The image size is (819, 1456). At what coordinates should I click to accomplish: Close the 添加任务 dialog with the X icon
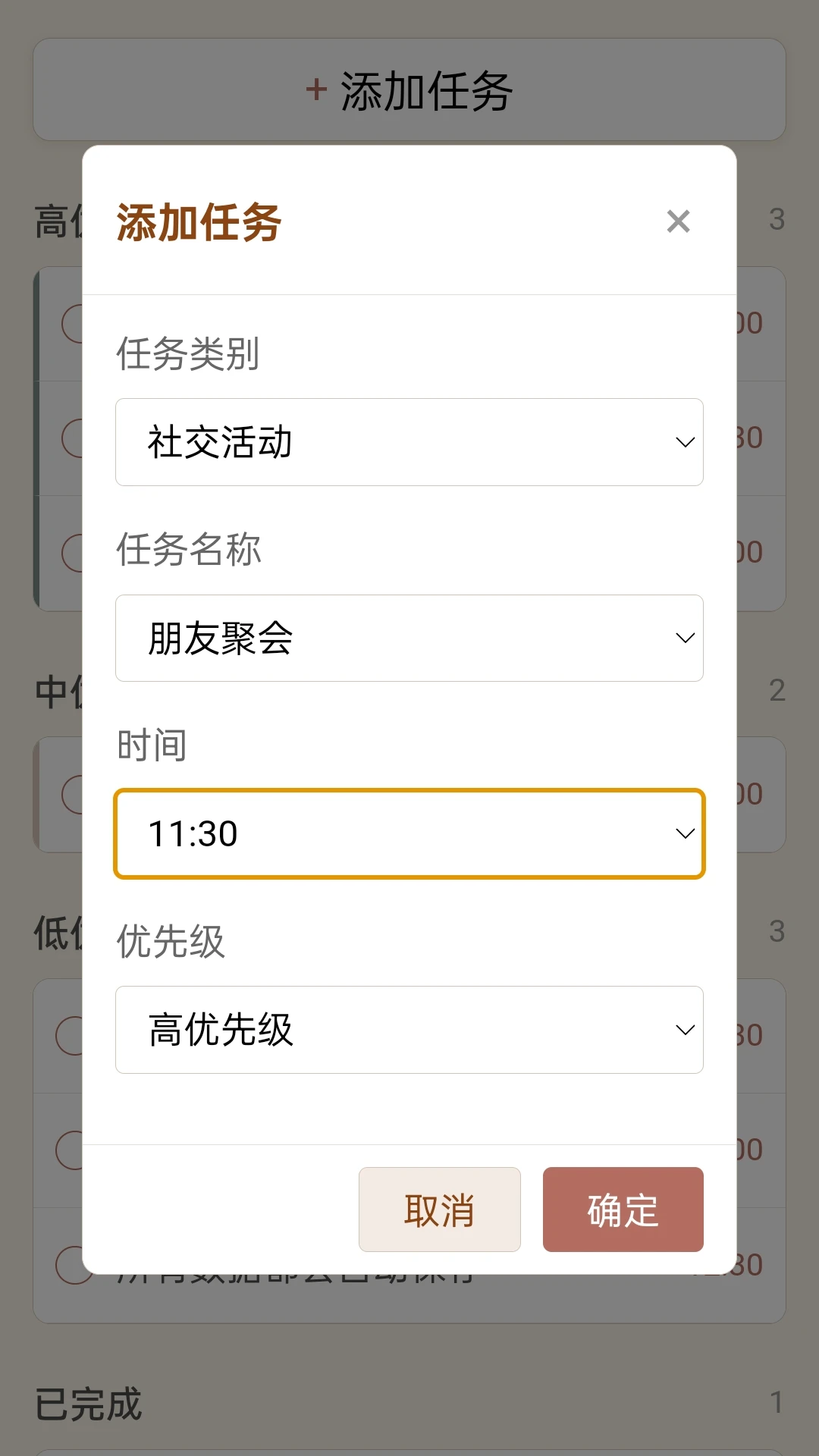tap(677, 221)
